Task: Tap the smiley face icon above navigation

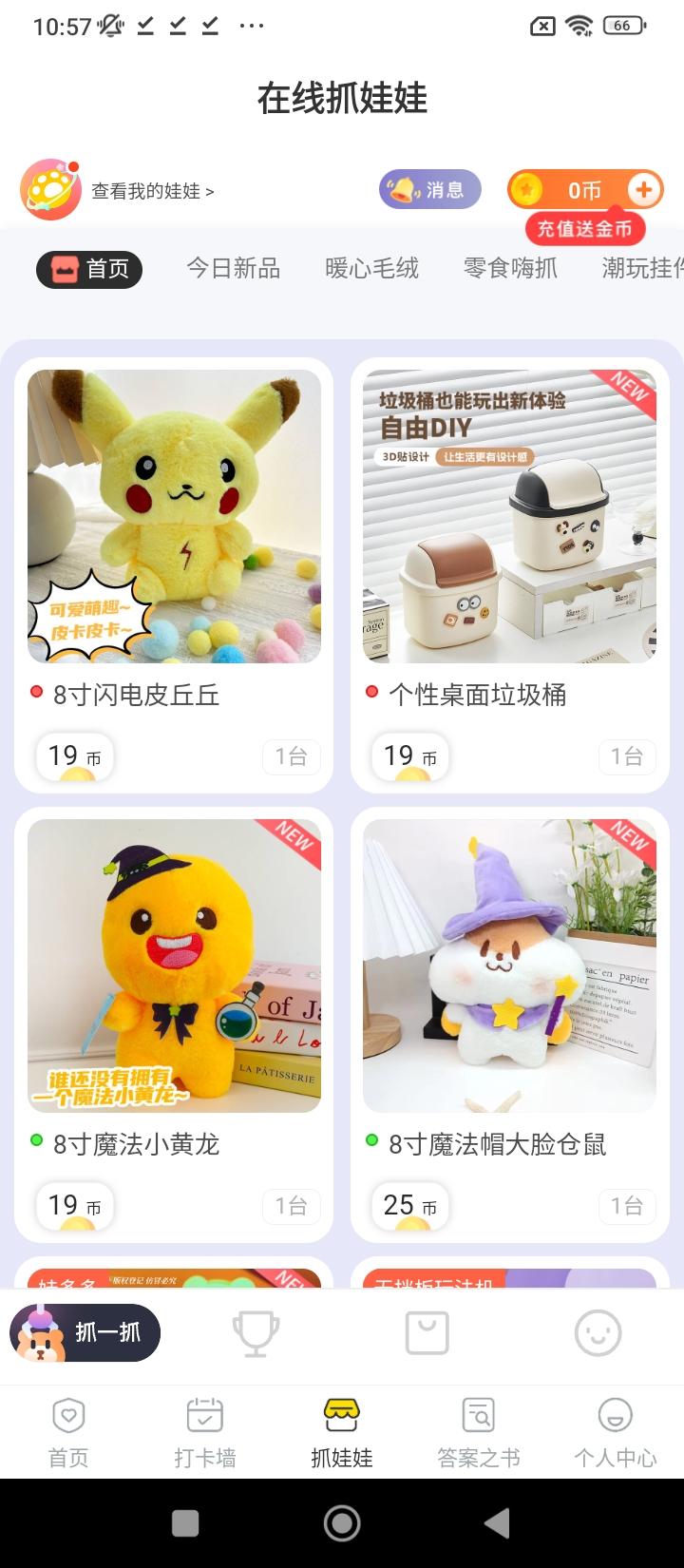Action: tap(598, 1332)
